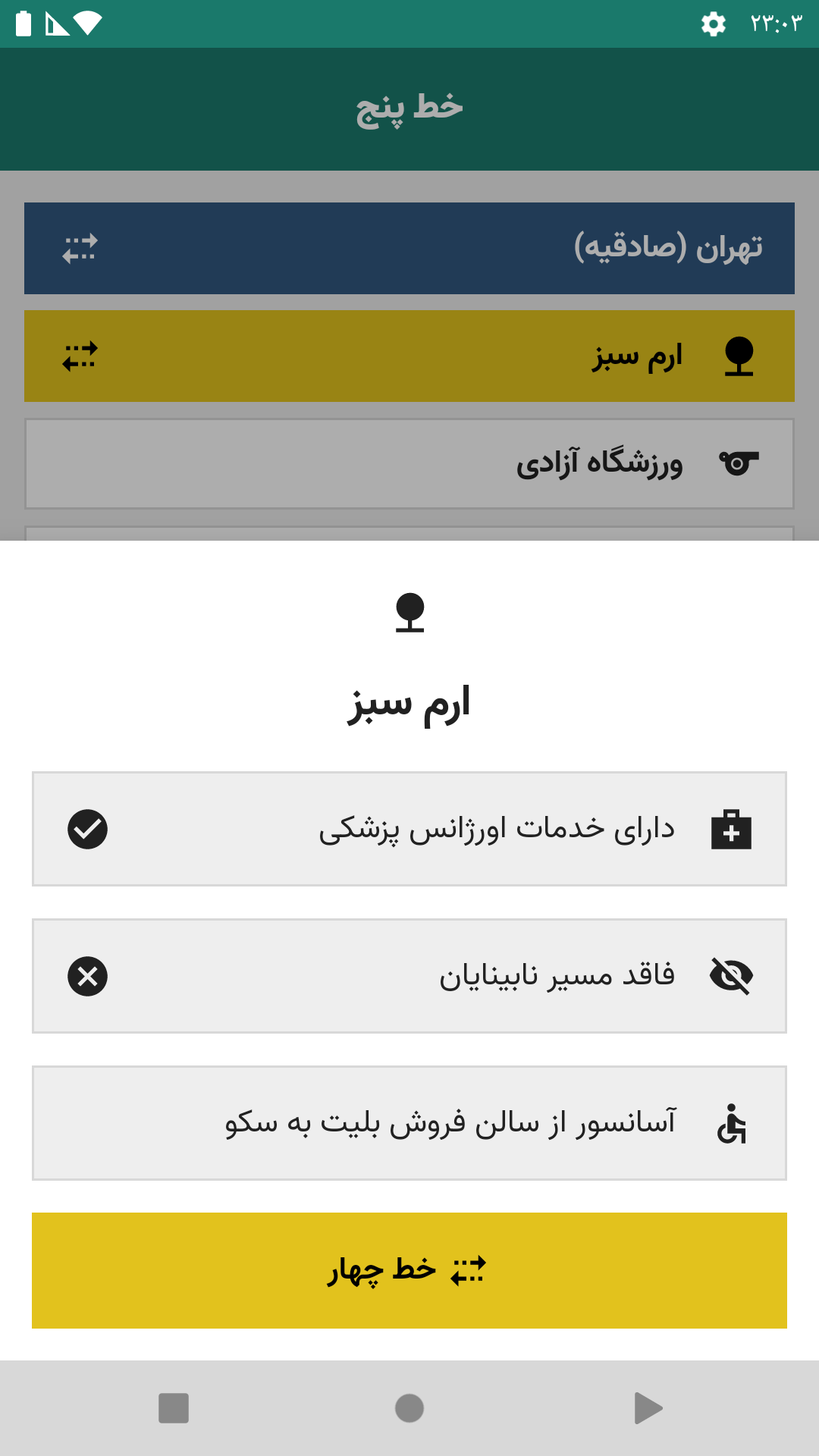Tap the system home button
819x1456 pixels.
[409, 1408]
